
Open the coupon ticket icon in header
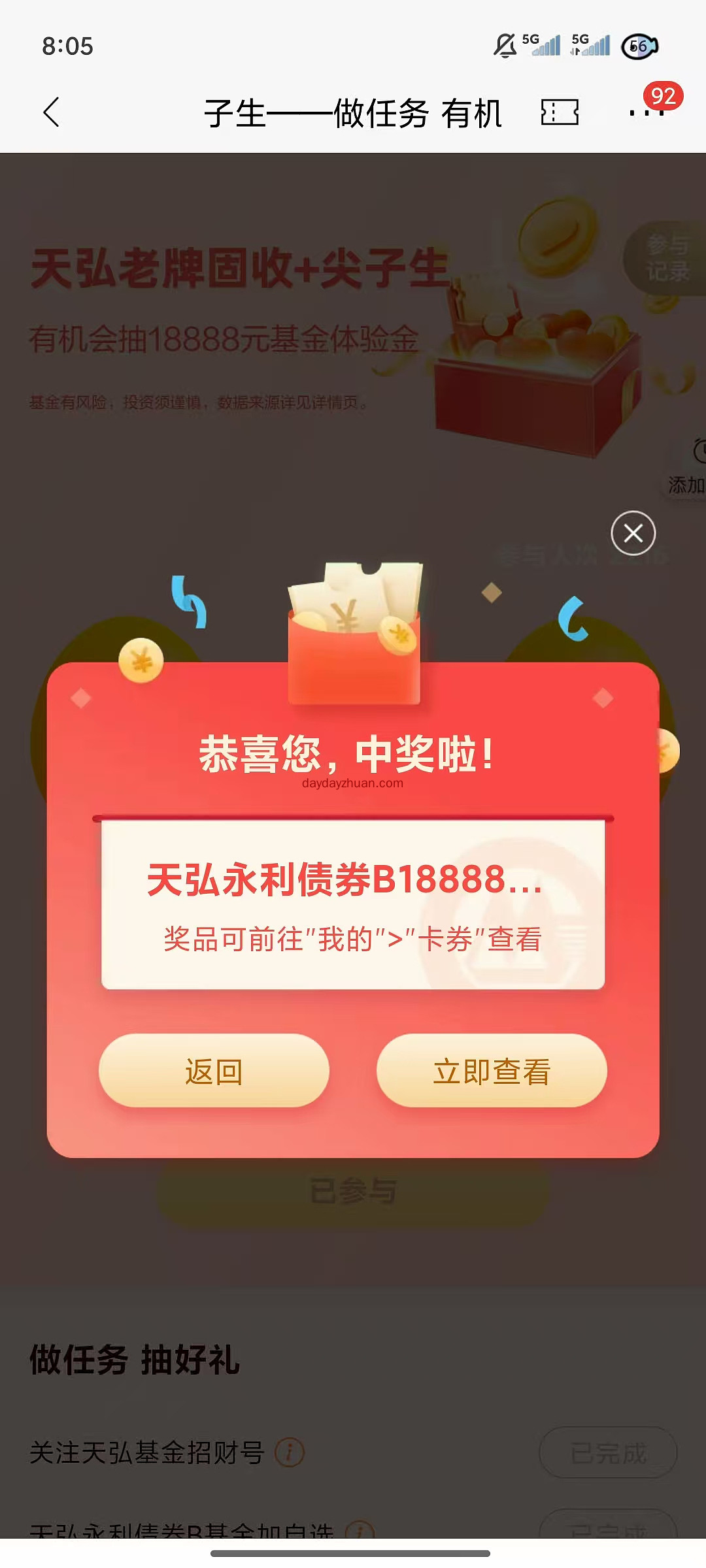560,112
